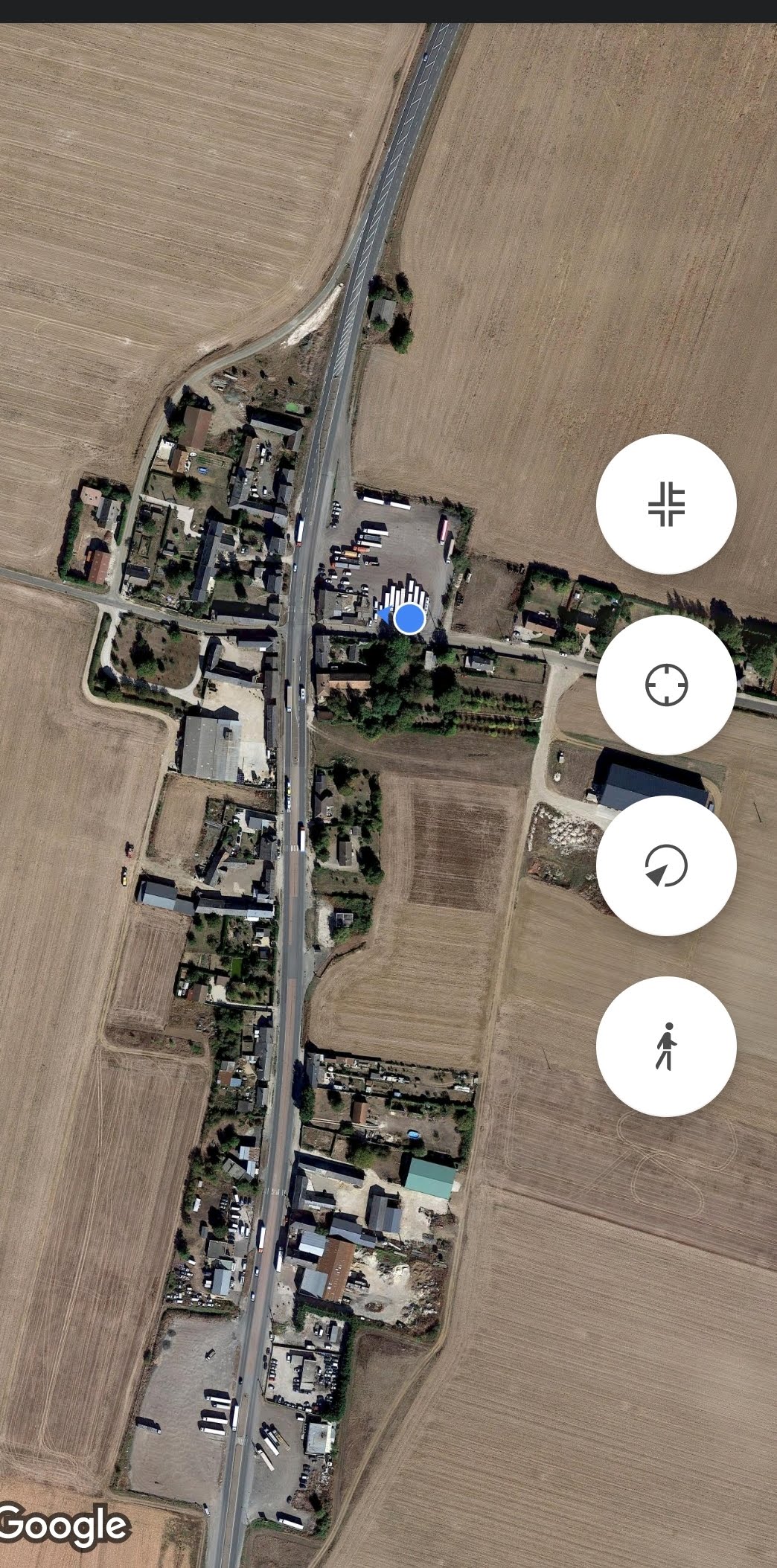
Task: Tap the compass rotation button
Action: [666, 865]
